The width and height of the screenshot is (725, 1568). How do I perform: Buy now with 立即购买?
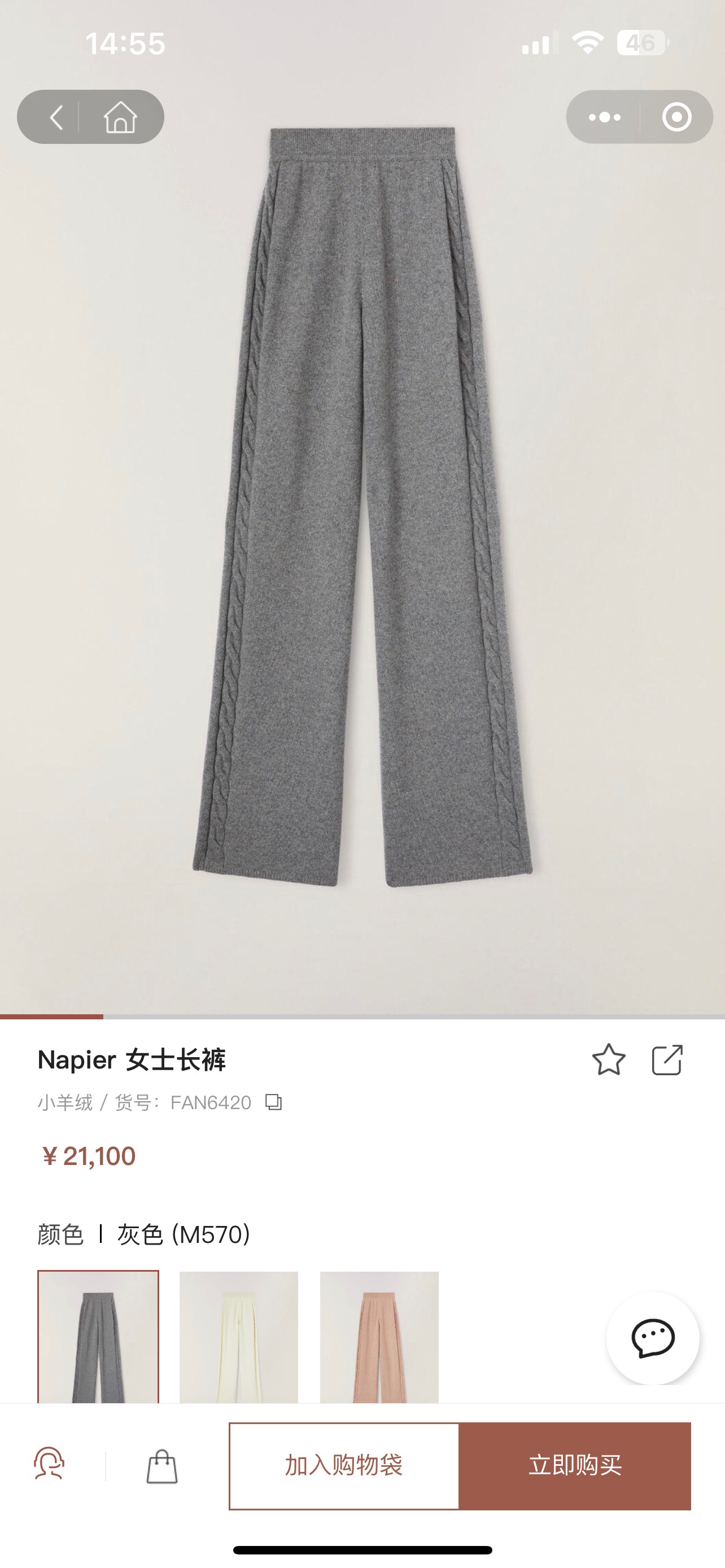pyautogui.click(x=575, y=1466)
